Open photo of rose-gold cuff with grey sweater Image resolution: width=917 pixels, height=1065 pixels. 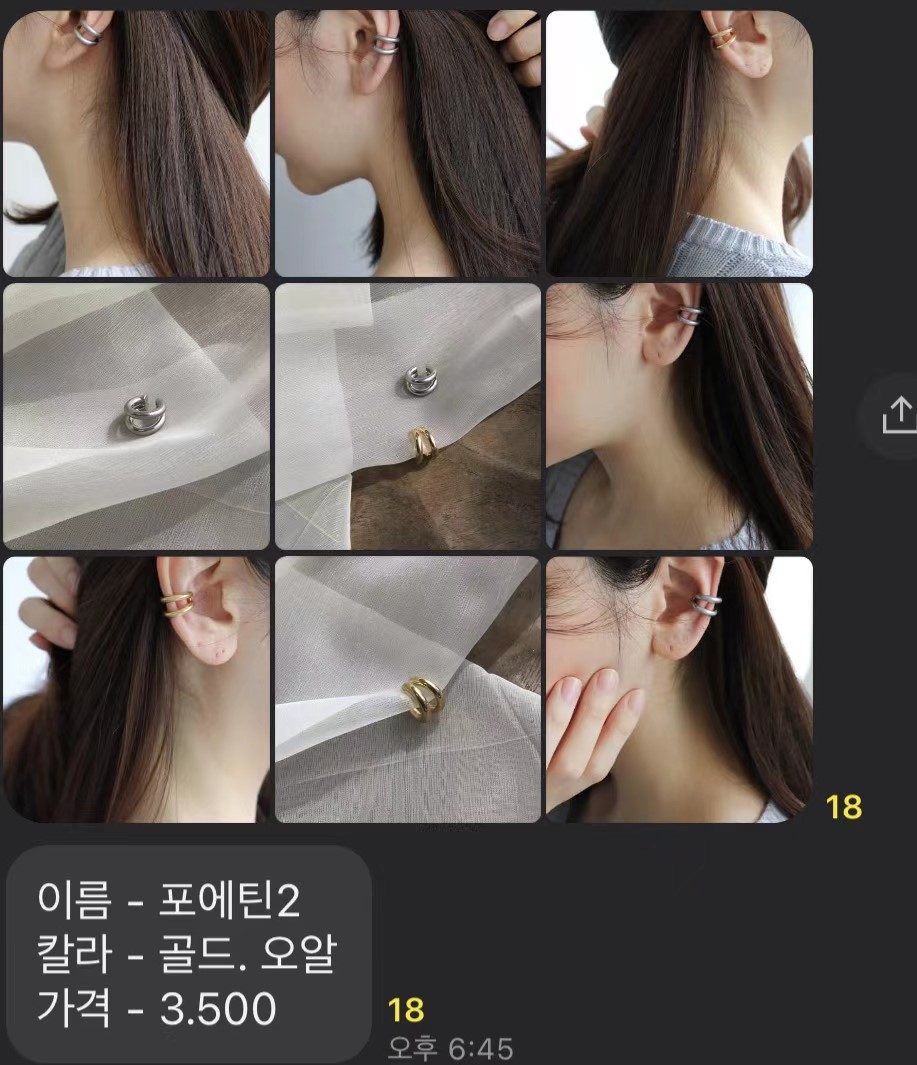(x=679, y=143)
